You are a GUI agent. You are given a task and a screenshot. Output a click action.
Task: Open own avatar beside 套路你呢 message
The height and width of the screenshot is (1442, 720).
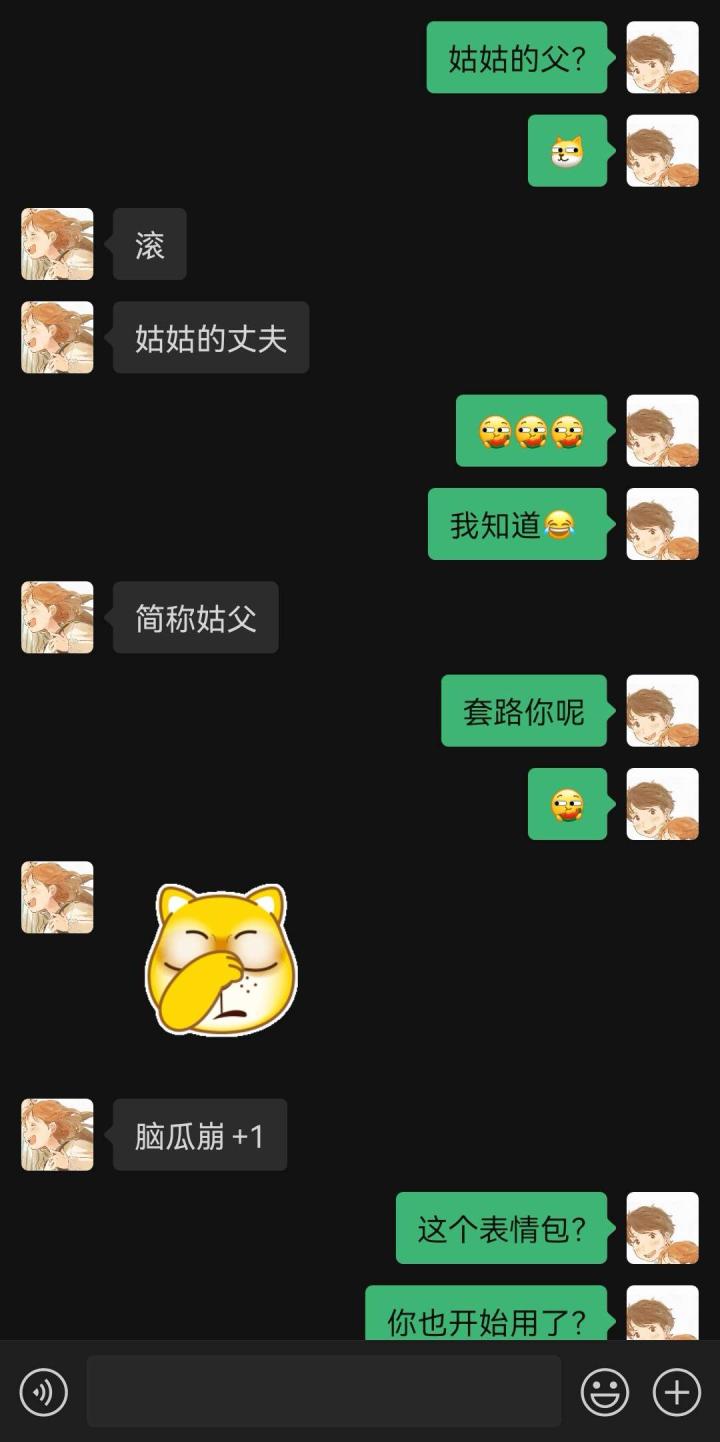(x=662, y=711)
